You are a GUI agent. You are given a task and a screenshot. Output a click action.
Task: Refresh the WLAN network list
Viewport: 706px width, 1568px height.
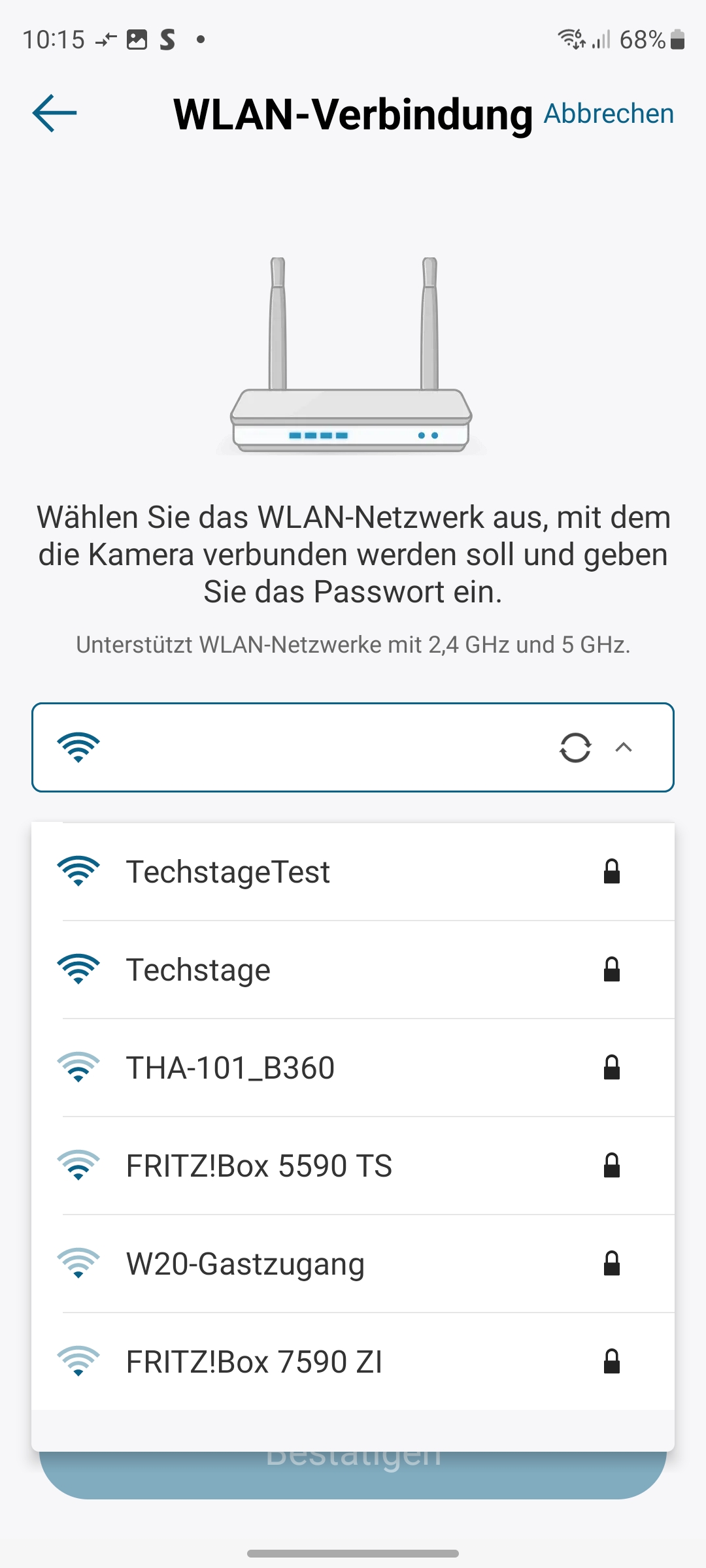[x=575, y=747]
